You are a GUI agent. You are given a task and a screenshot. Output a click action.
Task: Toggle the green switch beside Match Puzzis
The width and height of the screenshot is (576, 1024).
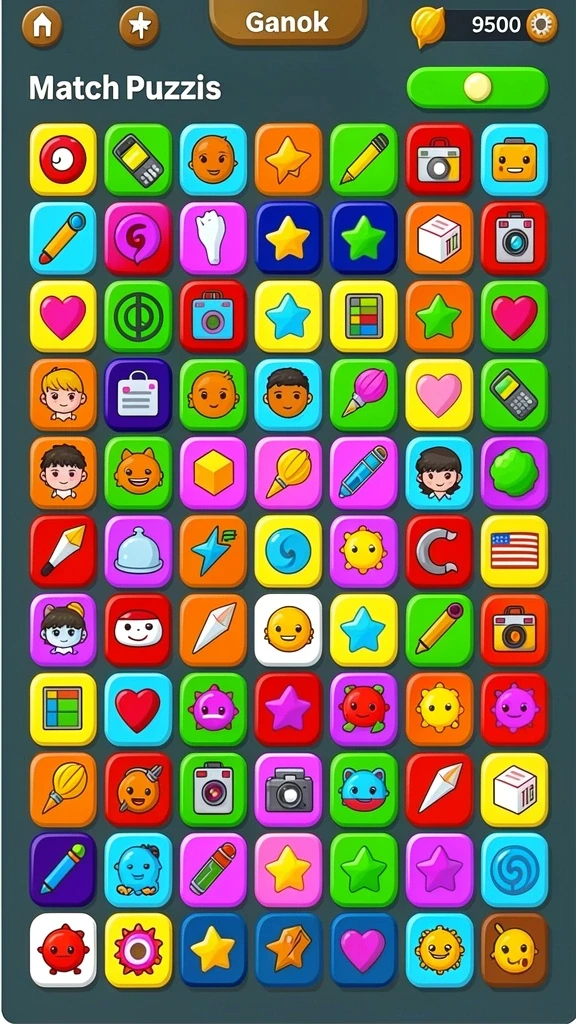point(477,88)
